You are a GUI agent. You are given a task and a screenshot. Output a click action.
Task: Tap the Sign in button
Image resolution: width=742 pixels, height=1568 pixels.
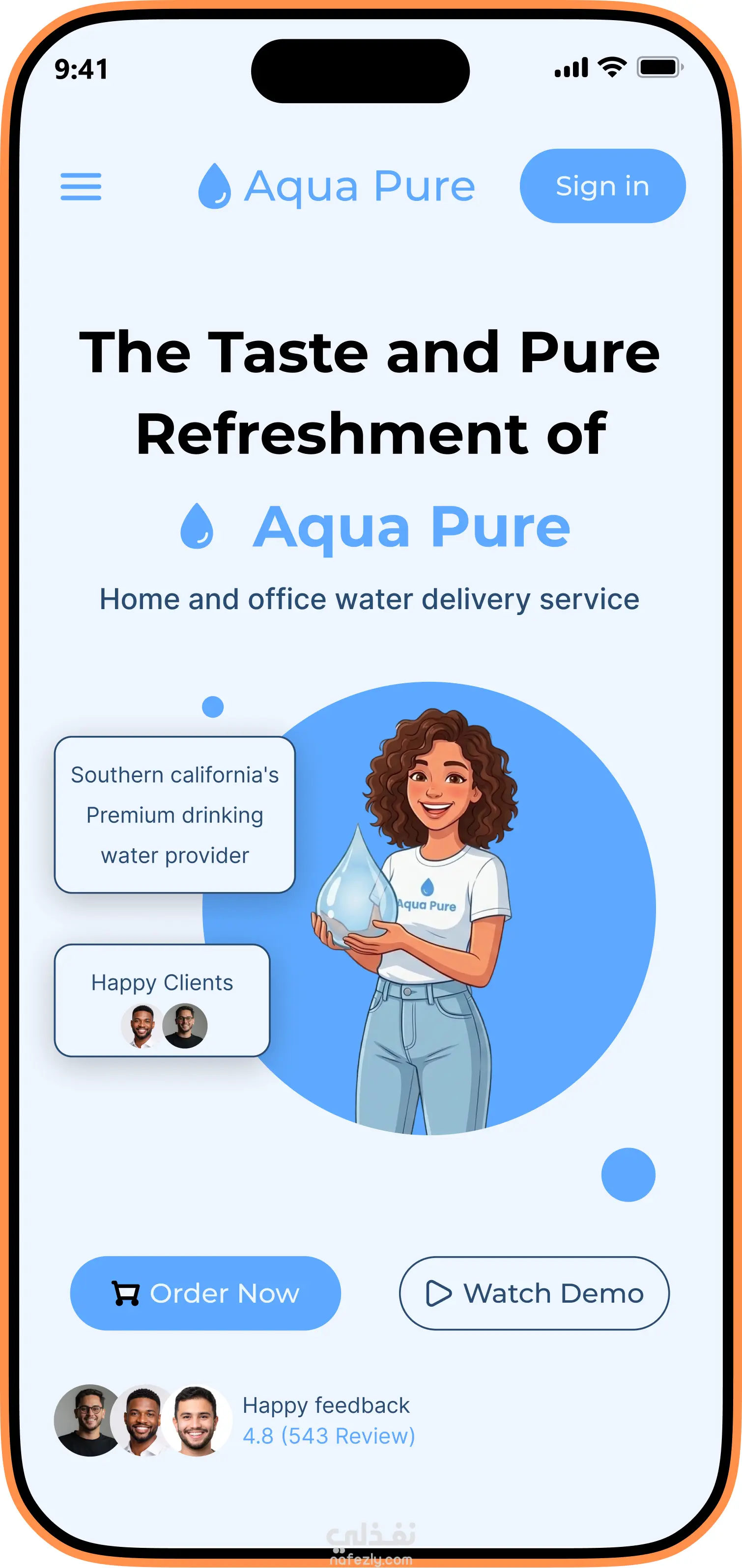coord(602,186)
